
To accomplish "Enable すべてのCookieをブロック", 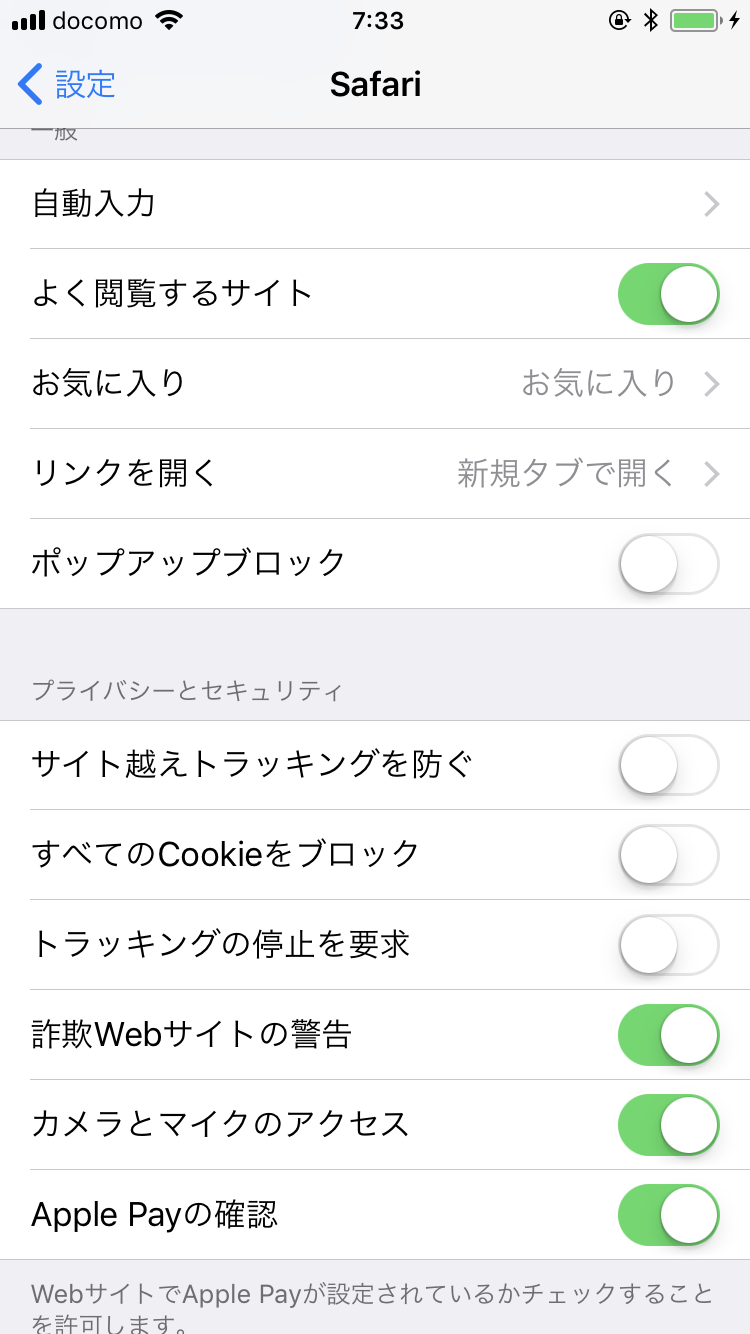I will click(668, 855).
